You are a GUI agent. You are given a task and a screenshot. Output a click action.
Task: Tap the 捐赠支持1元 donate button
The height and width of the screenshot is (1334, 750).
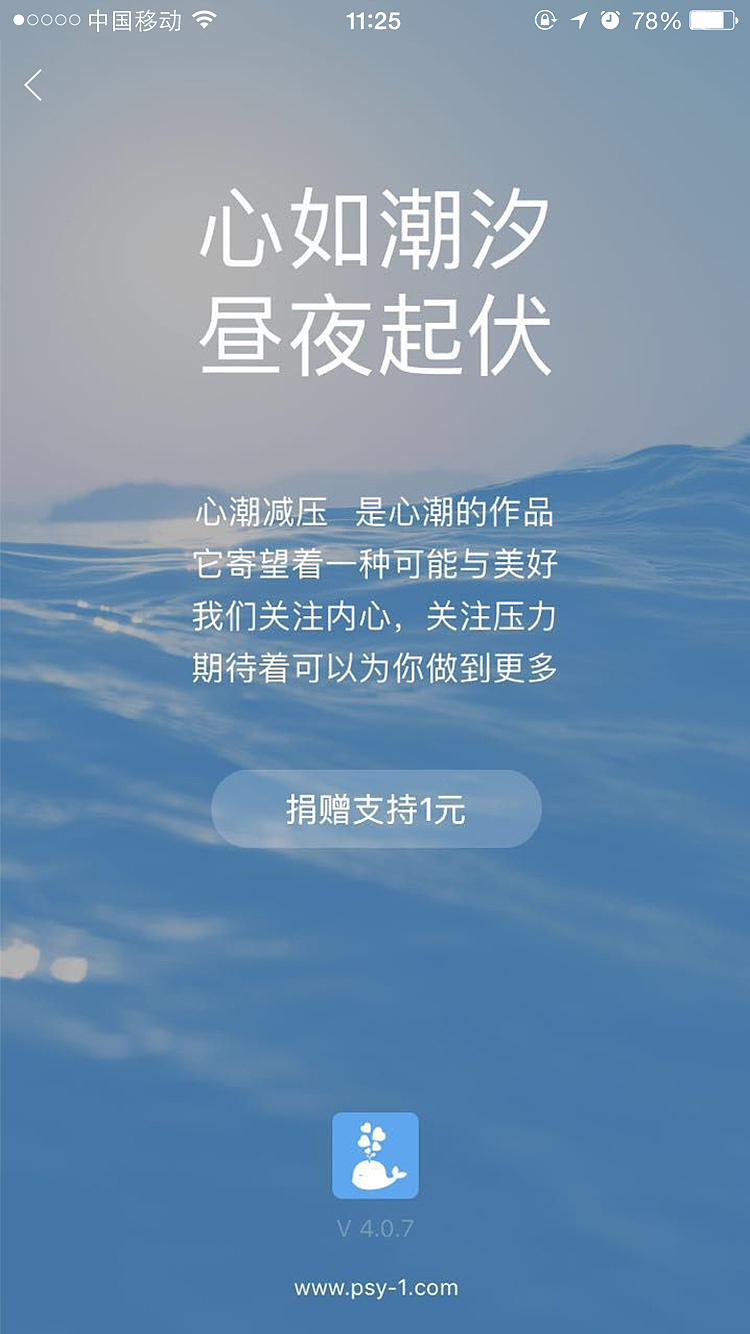375,808
